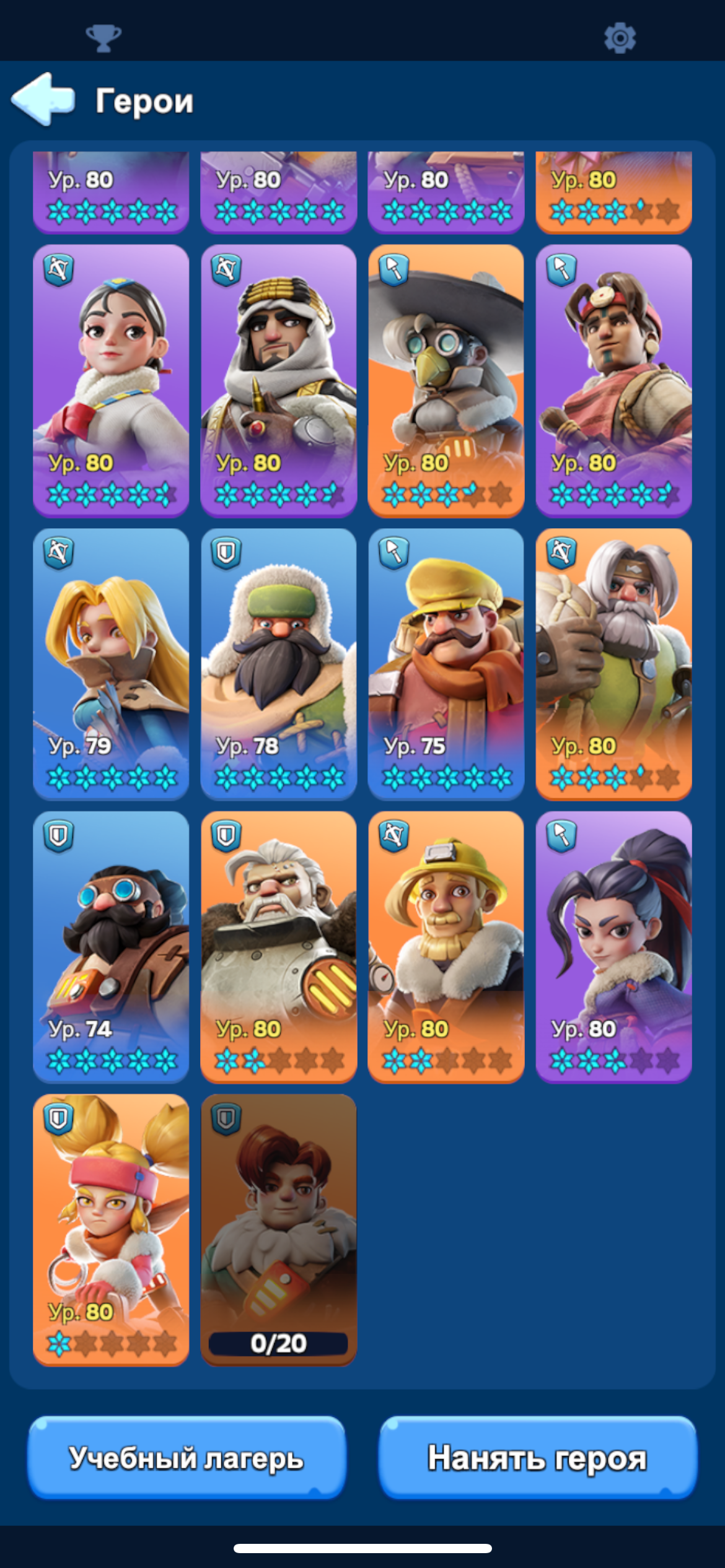Open the goggled bearded hero level 74
This screenshot has width=725, height=1568.
[111, 946]
